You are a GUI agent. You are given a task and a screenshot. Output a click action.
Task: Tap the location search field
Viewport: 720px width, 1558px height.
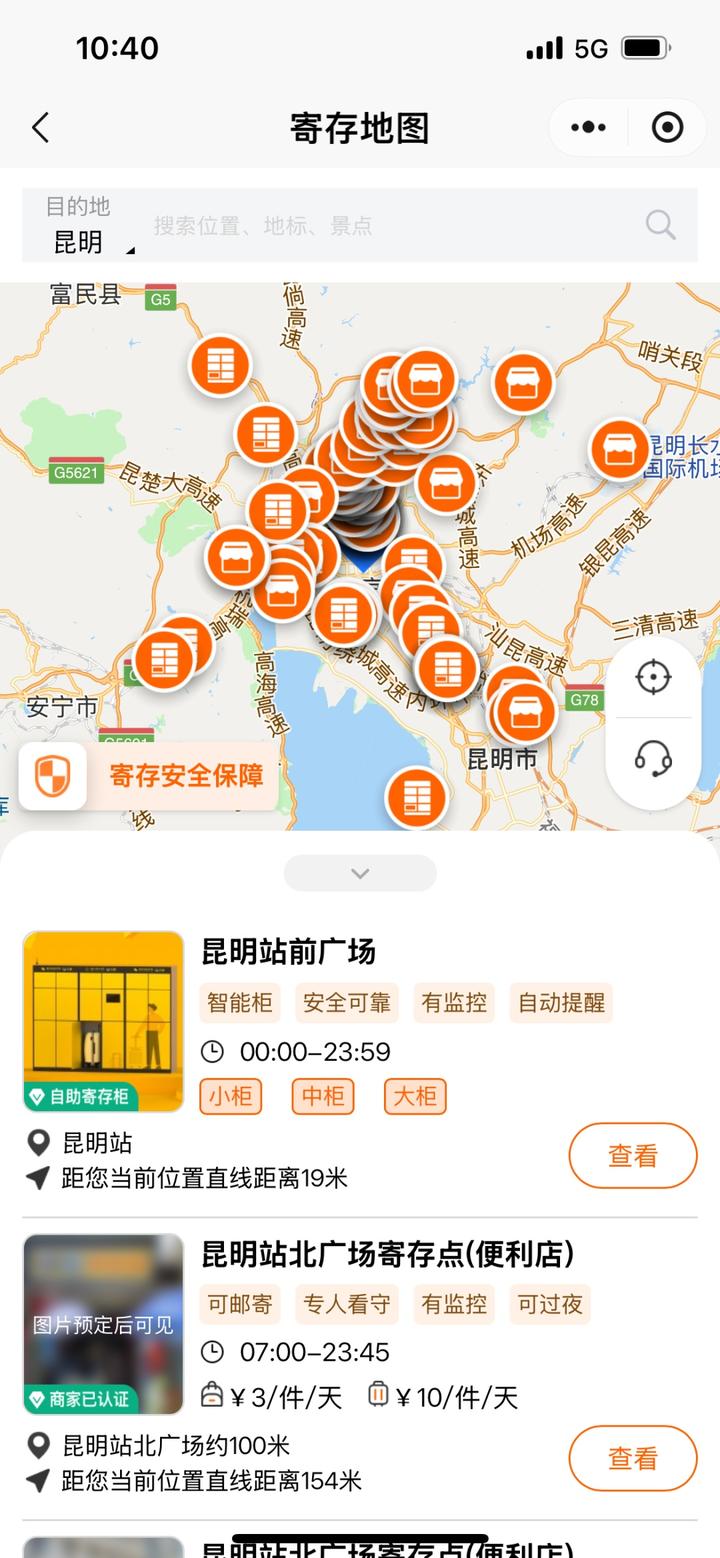[390, 226]
